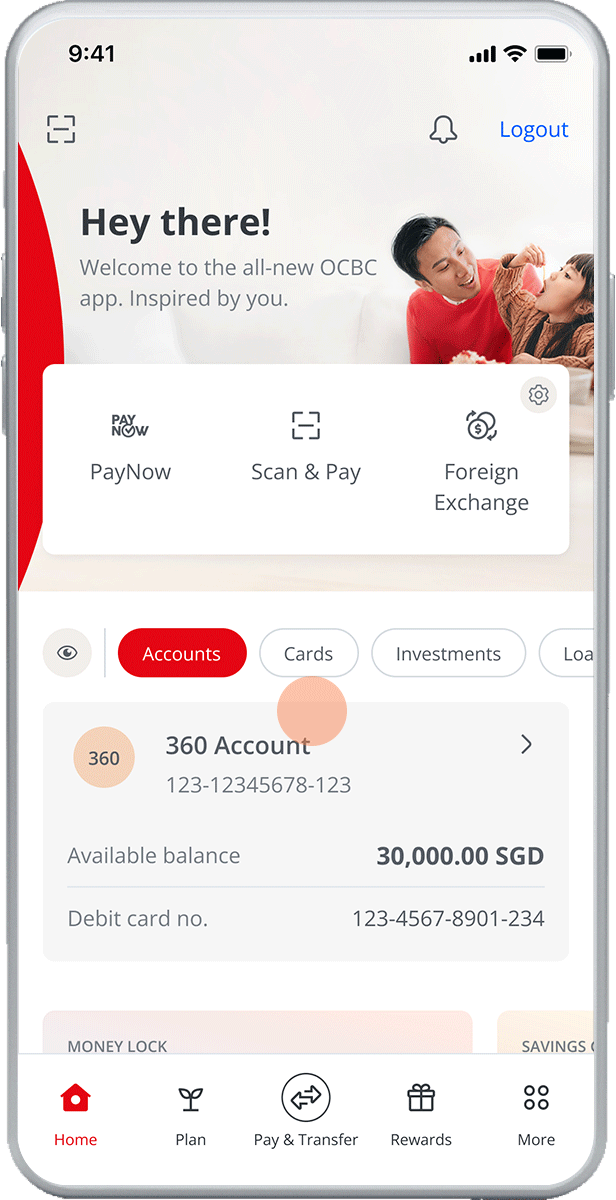The width and height of the screenshot is (616, 1200).
Task: Open the QR scanner icon at top
Action: point(61,129)
